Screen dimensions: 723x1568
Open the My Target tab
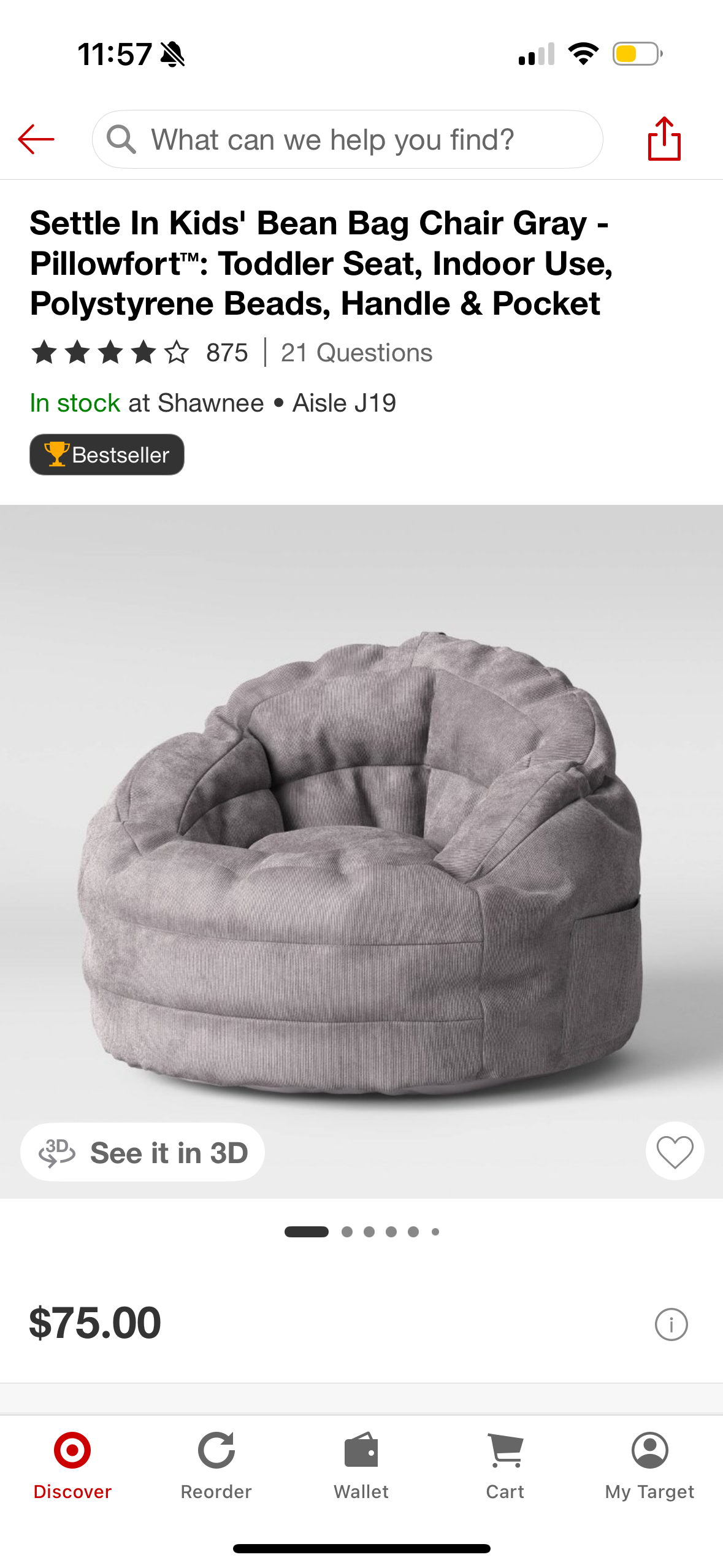click(x=649, y=1465)
